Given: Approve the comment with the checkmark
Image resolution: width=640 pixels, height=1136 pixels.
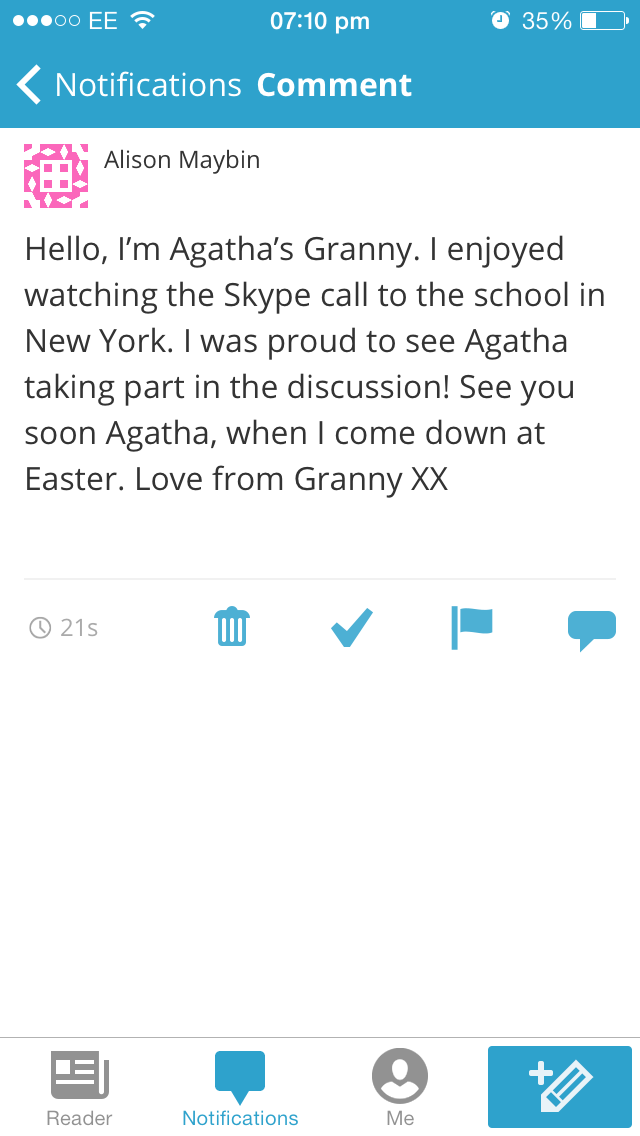Looking at the screenshot, I should coord(351,627).
